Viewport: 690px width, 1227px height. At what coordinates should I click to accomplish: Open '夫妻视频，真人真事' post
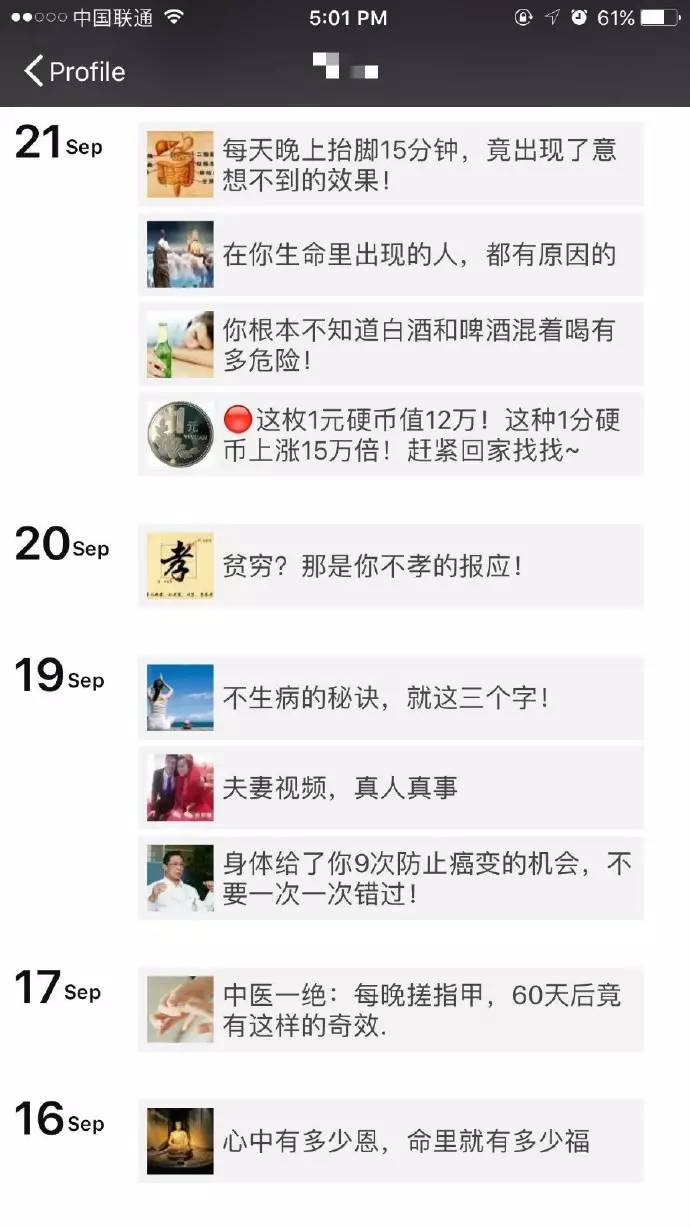point(390,787)
